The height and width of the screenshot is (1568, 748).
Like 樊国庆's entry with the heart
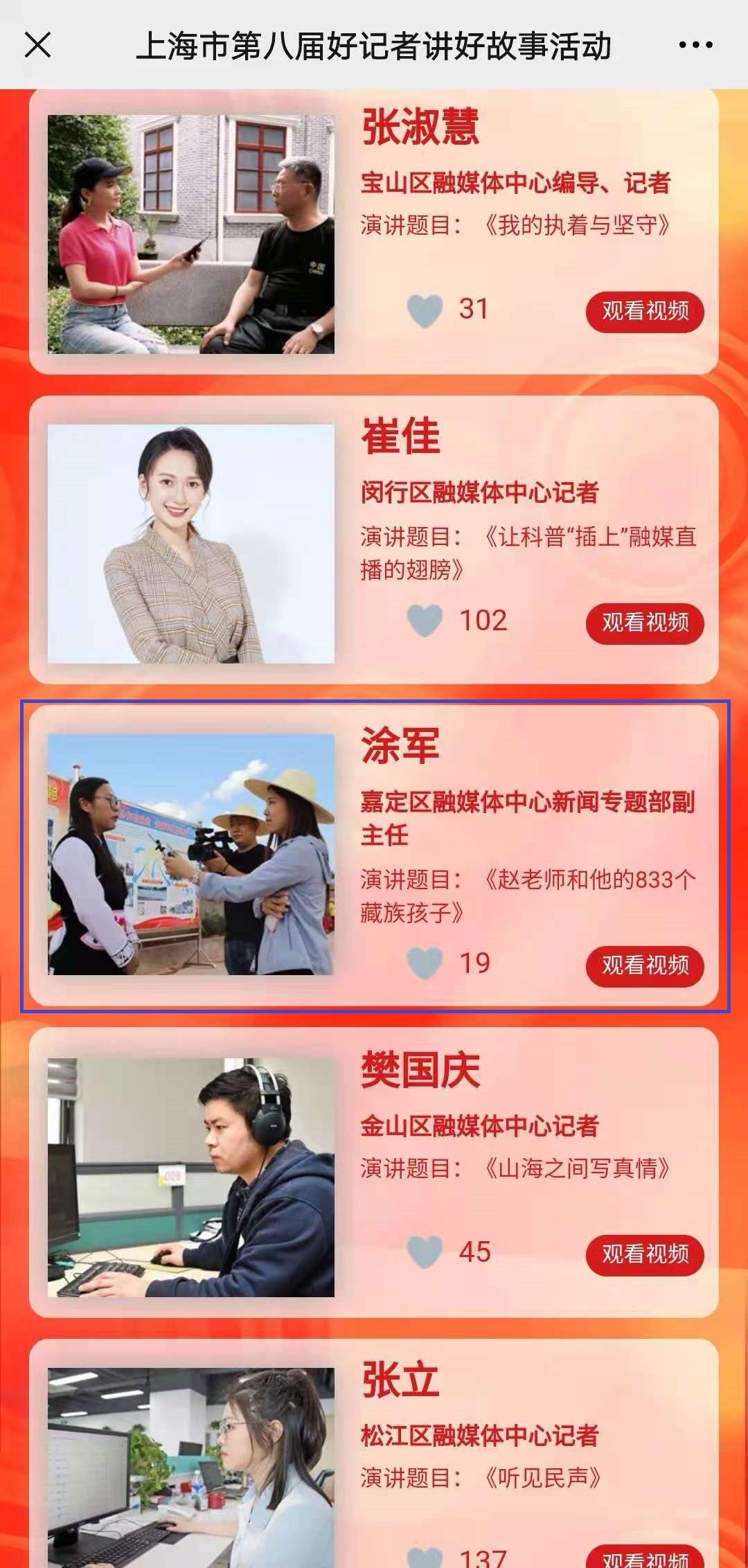tap(425, 1251)
